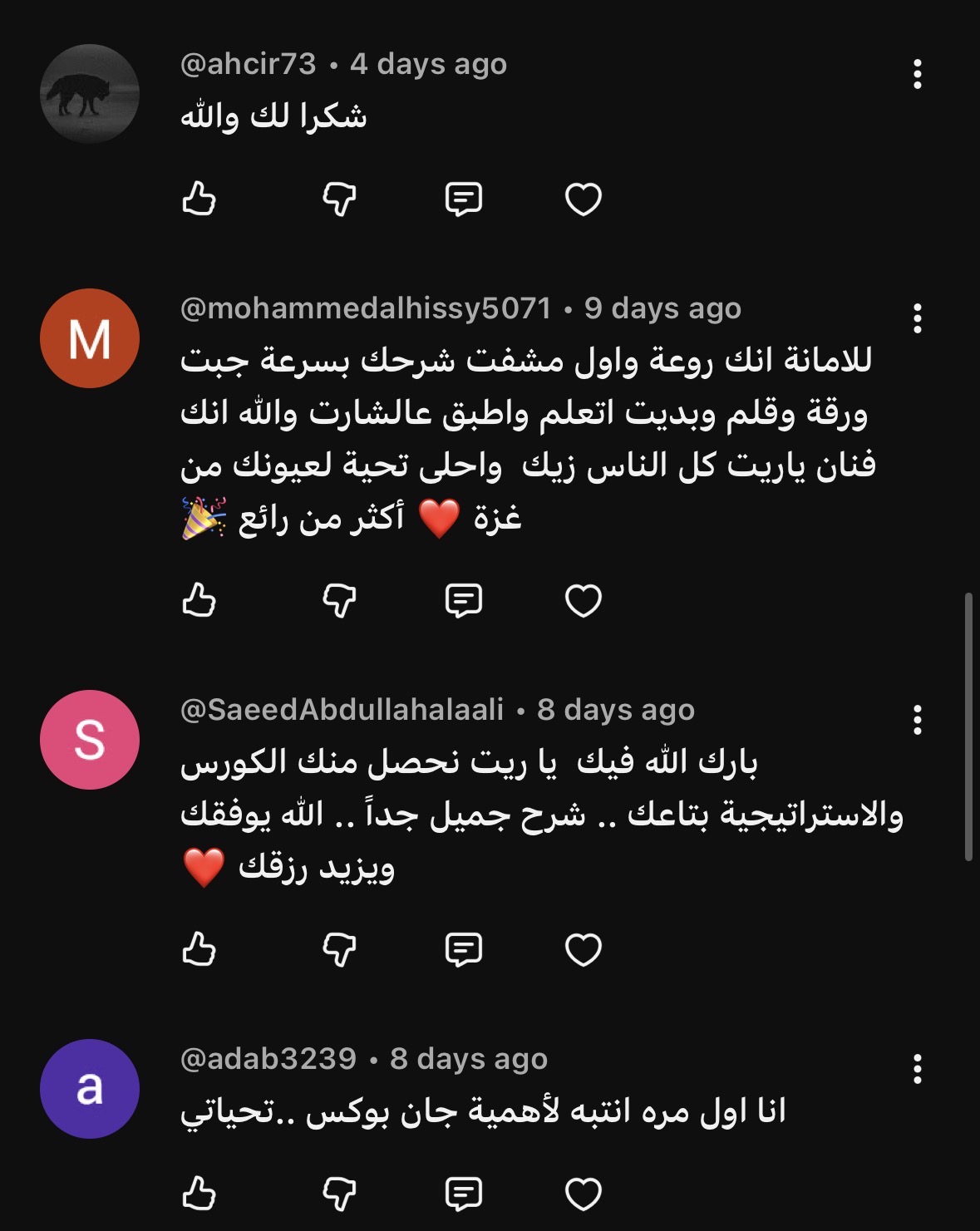Heart the comment from @ahcir73
This screenshot has height=1231, width=980.
pos(583,199)
